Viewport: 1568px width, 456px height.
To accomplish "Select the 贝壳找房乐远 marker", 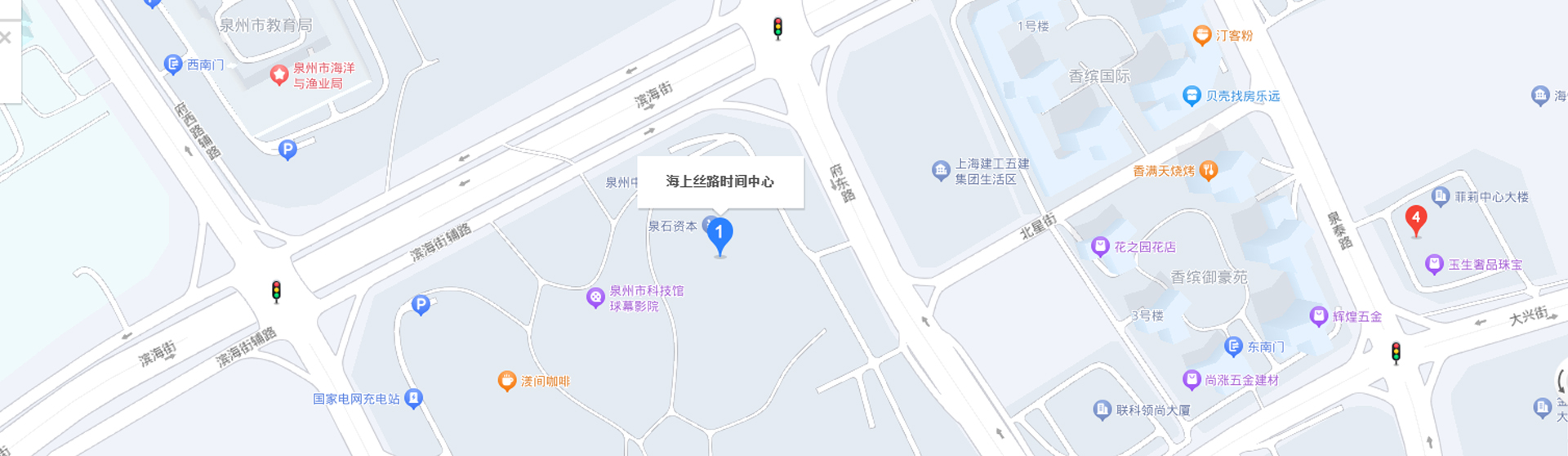I will [x=1192, y=96].
